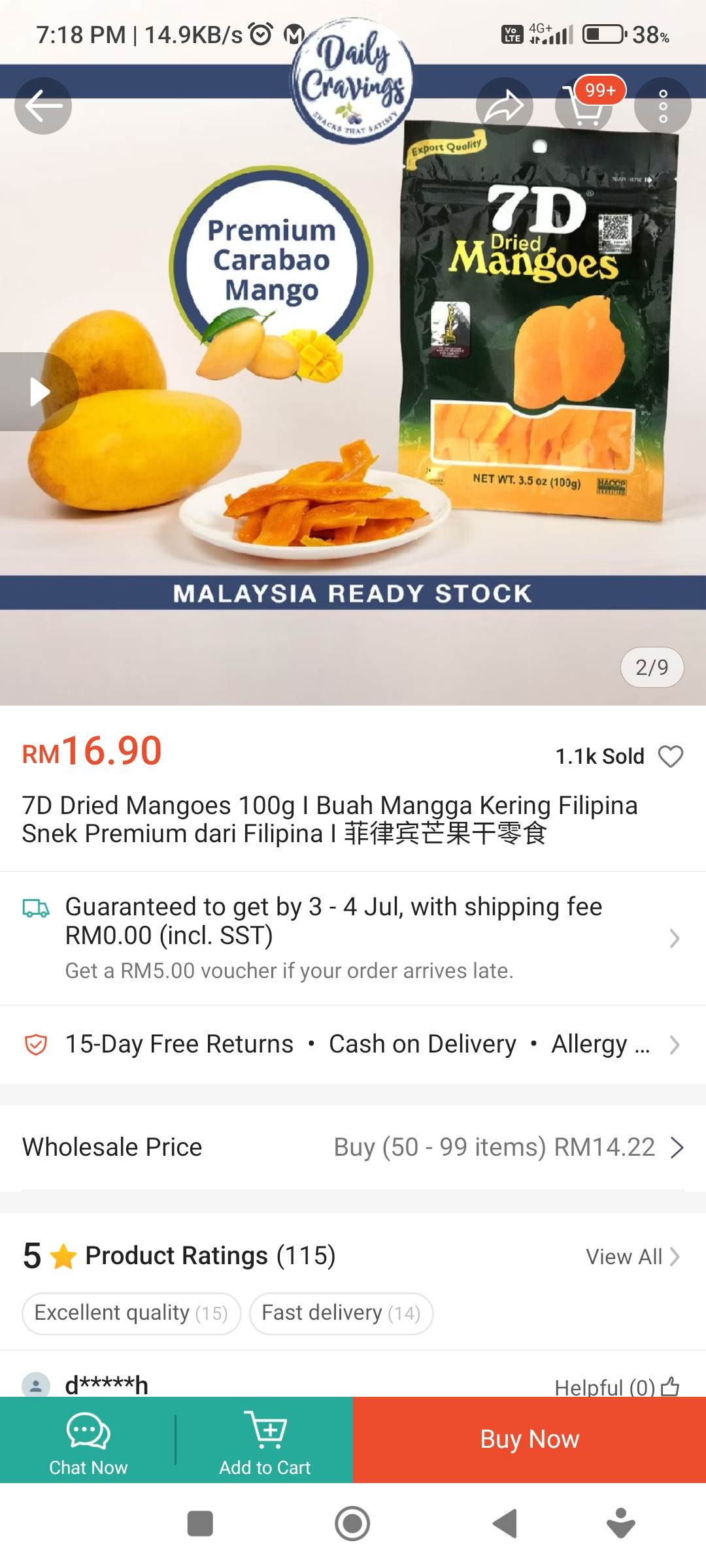706x1568 pixels.
Task: Open the three-dot overflow menu
Action: pos(663,106)
